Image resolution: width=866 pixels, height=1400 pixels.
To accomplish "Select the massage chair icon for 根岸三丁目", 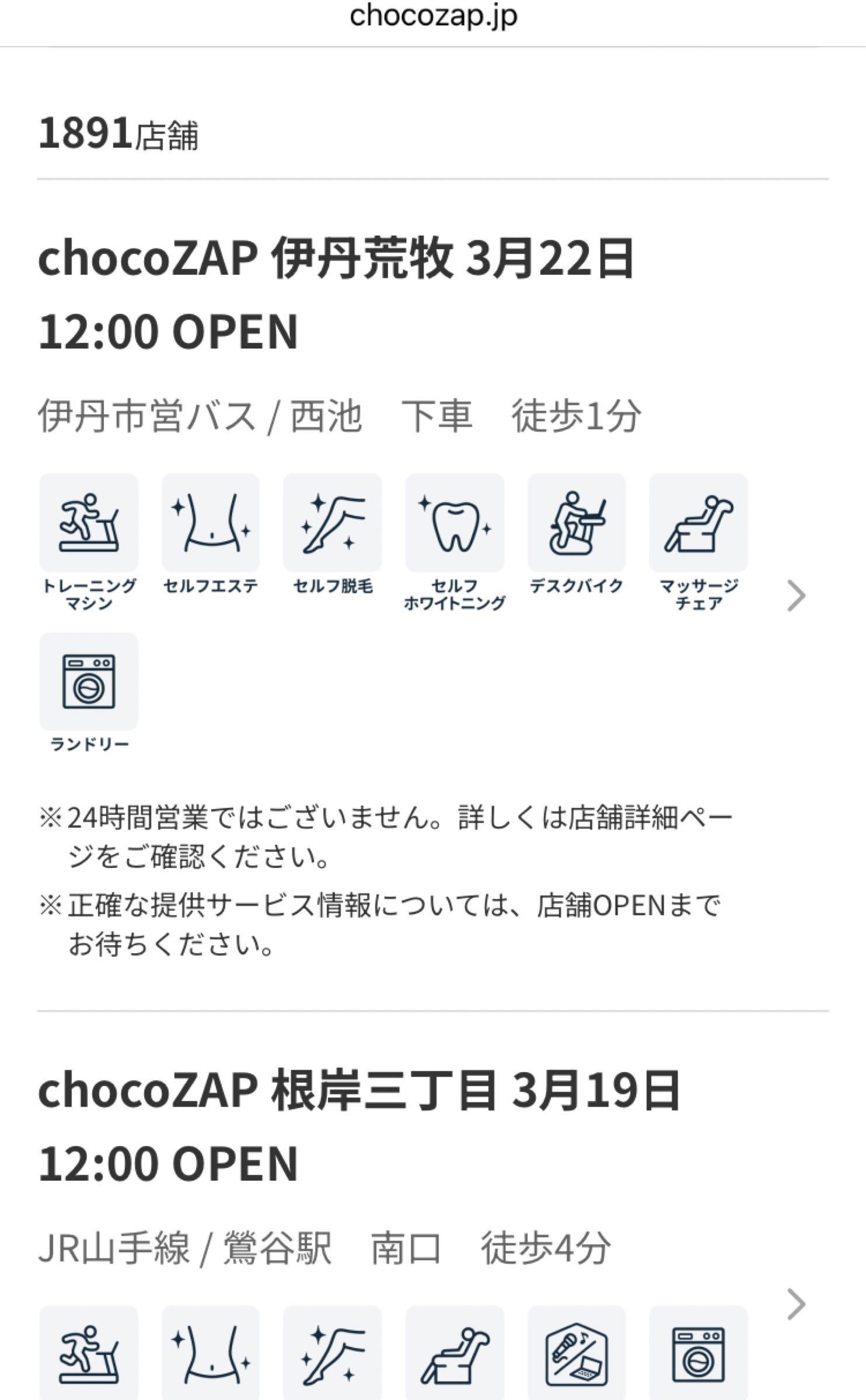I will coord(454,1359).
